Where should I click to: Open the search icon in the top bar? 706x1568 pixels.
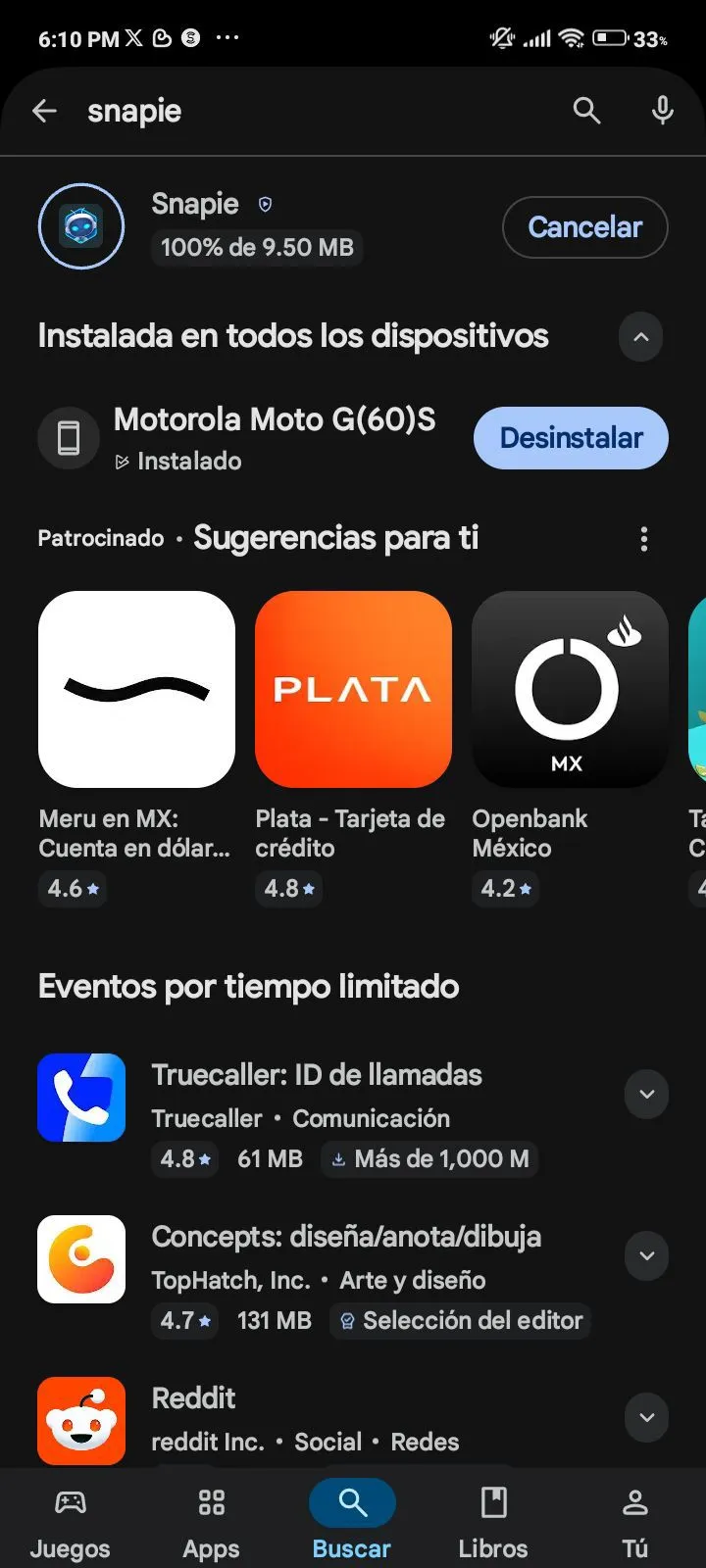pos(587,111)
